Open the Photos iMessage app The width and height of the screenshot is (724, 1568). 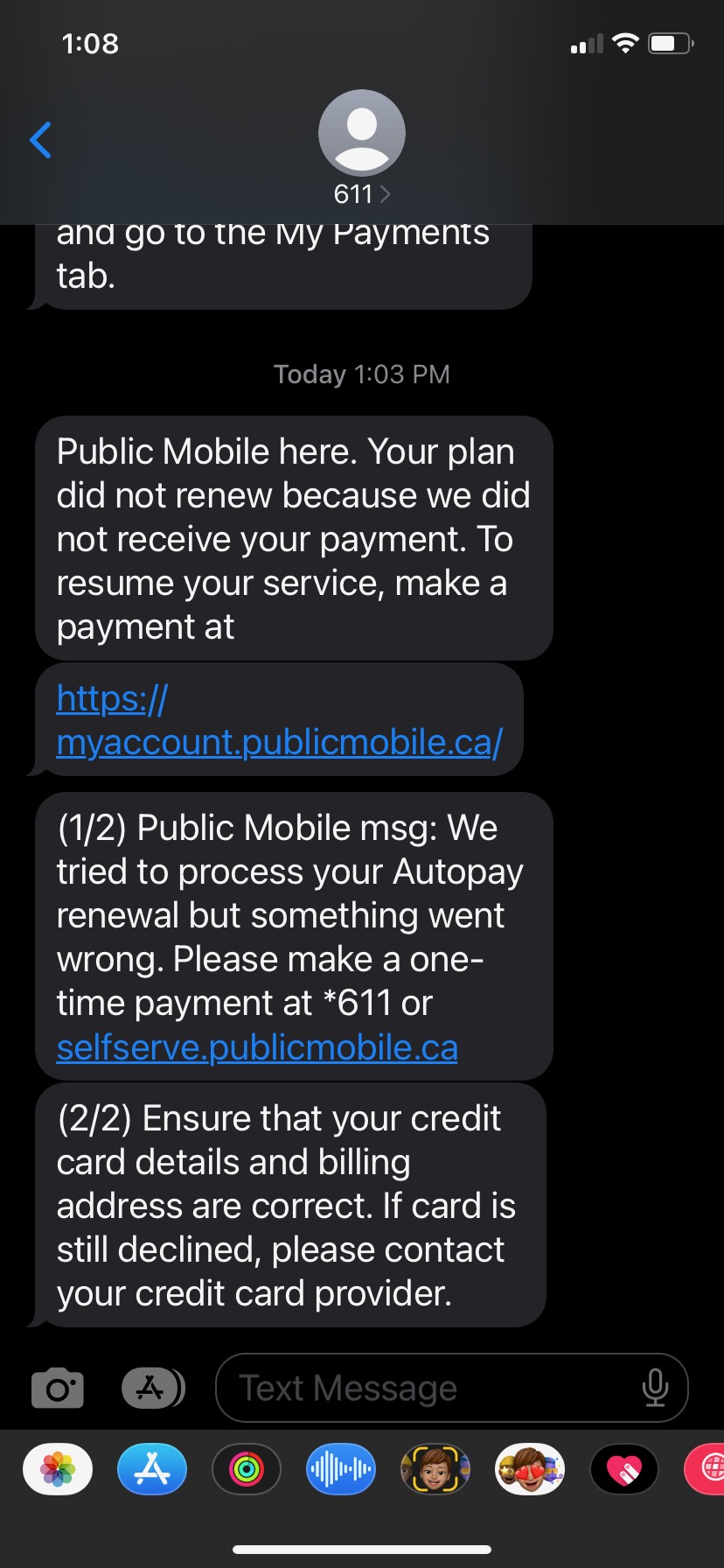coord(58,1469)
